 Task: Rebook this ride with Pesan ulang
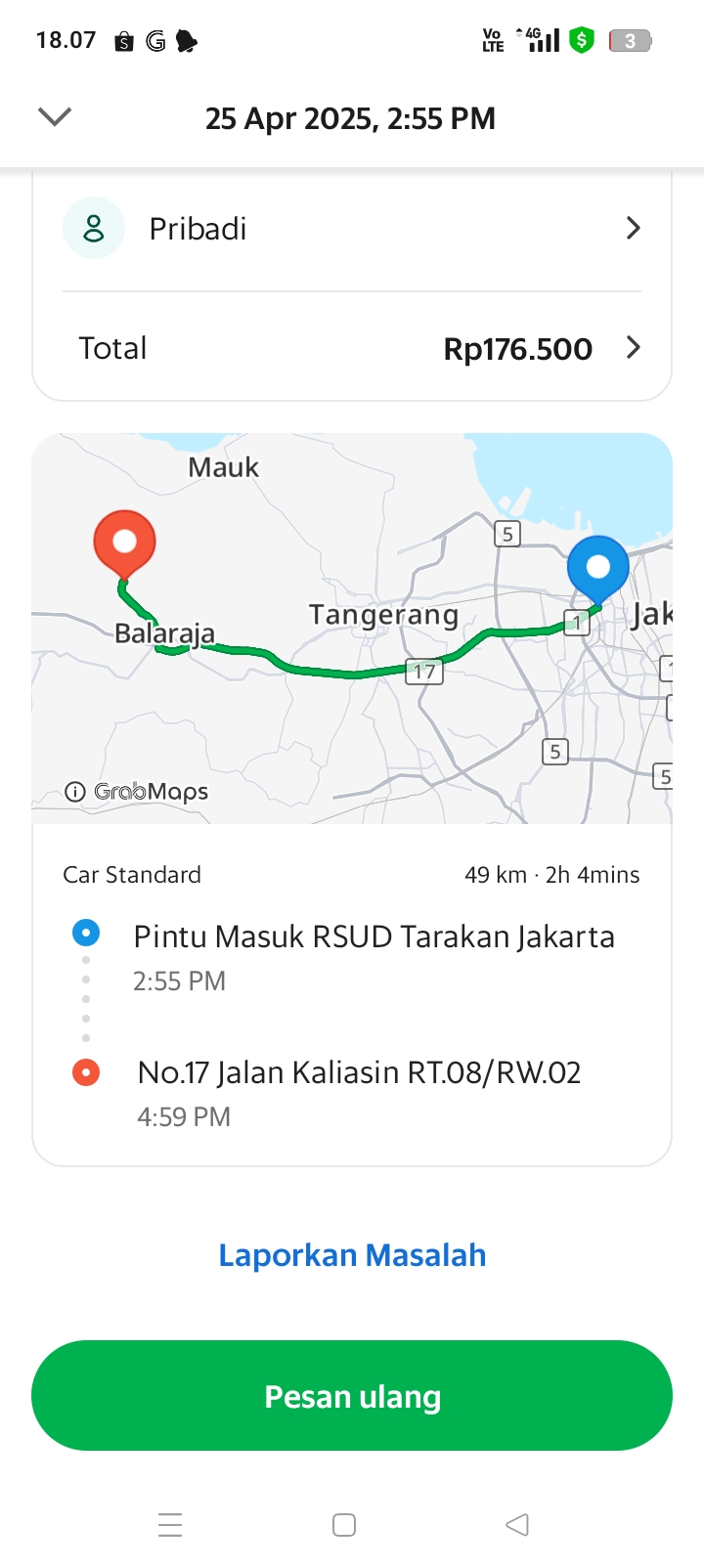coord(352,1396)
